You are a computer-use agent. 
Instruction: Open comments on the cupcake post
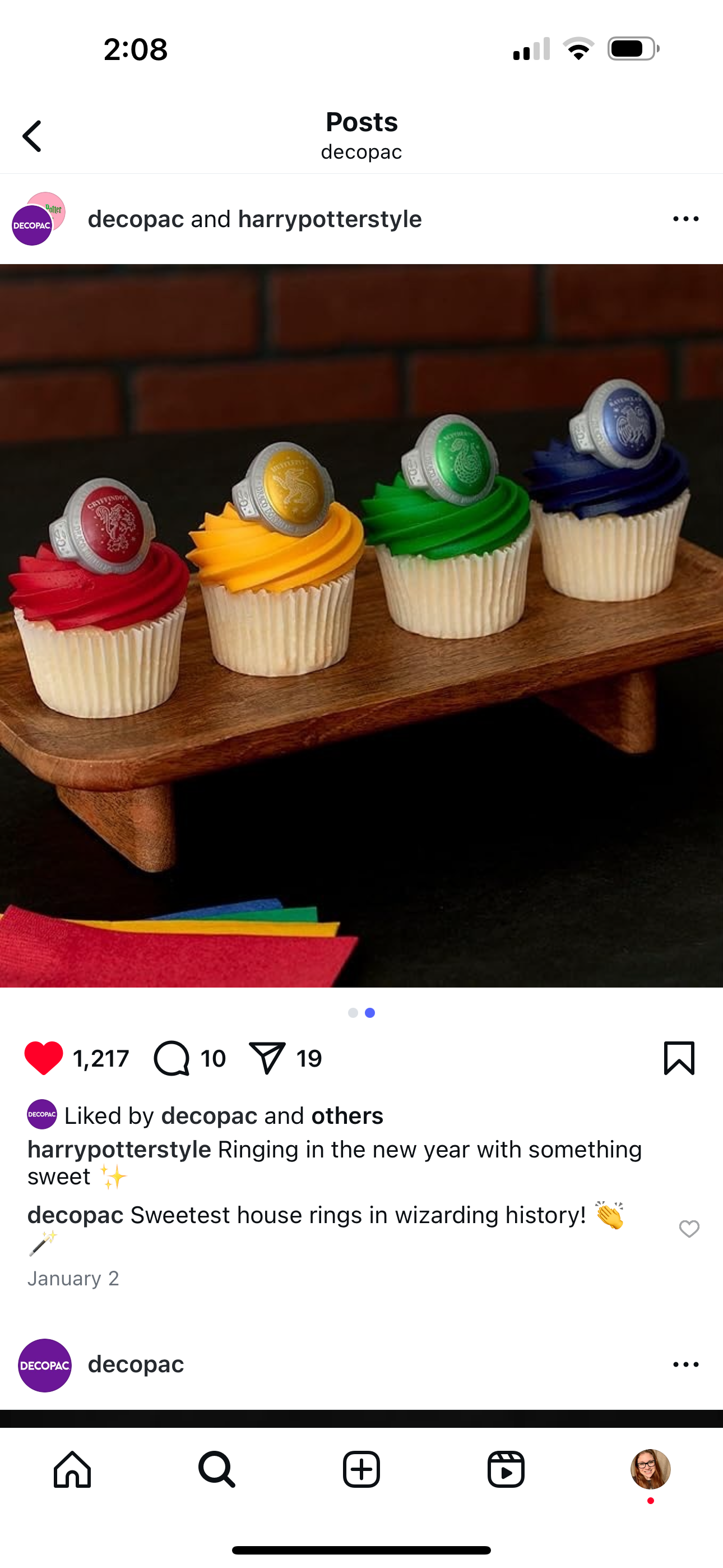coord(172,1058)
